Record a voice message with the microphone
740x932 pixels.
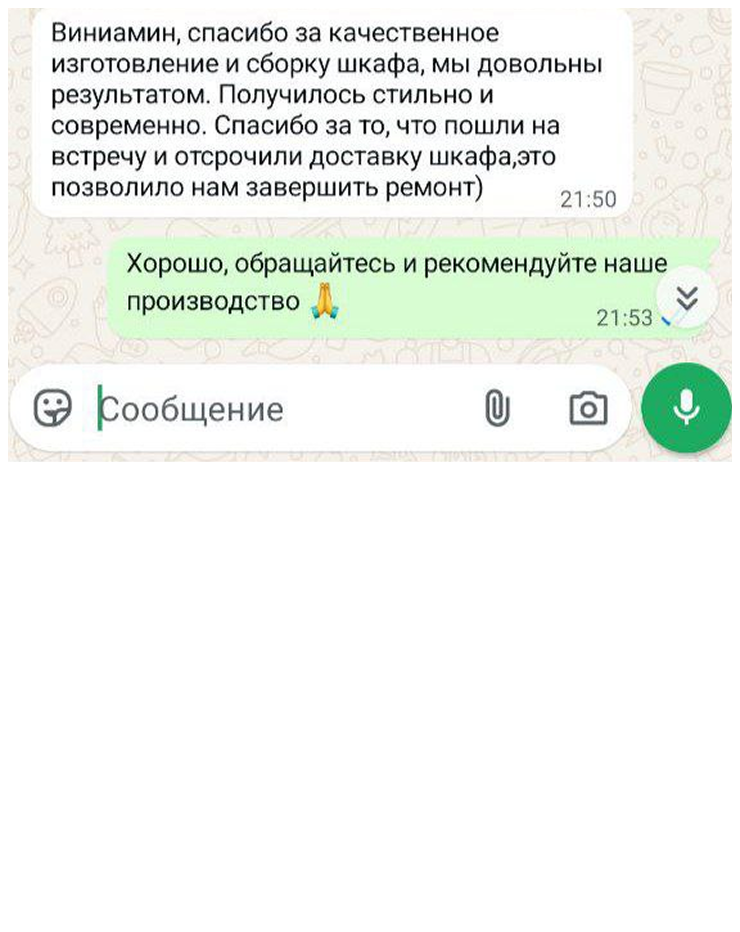coord(686,408)
